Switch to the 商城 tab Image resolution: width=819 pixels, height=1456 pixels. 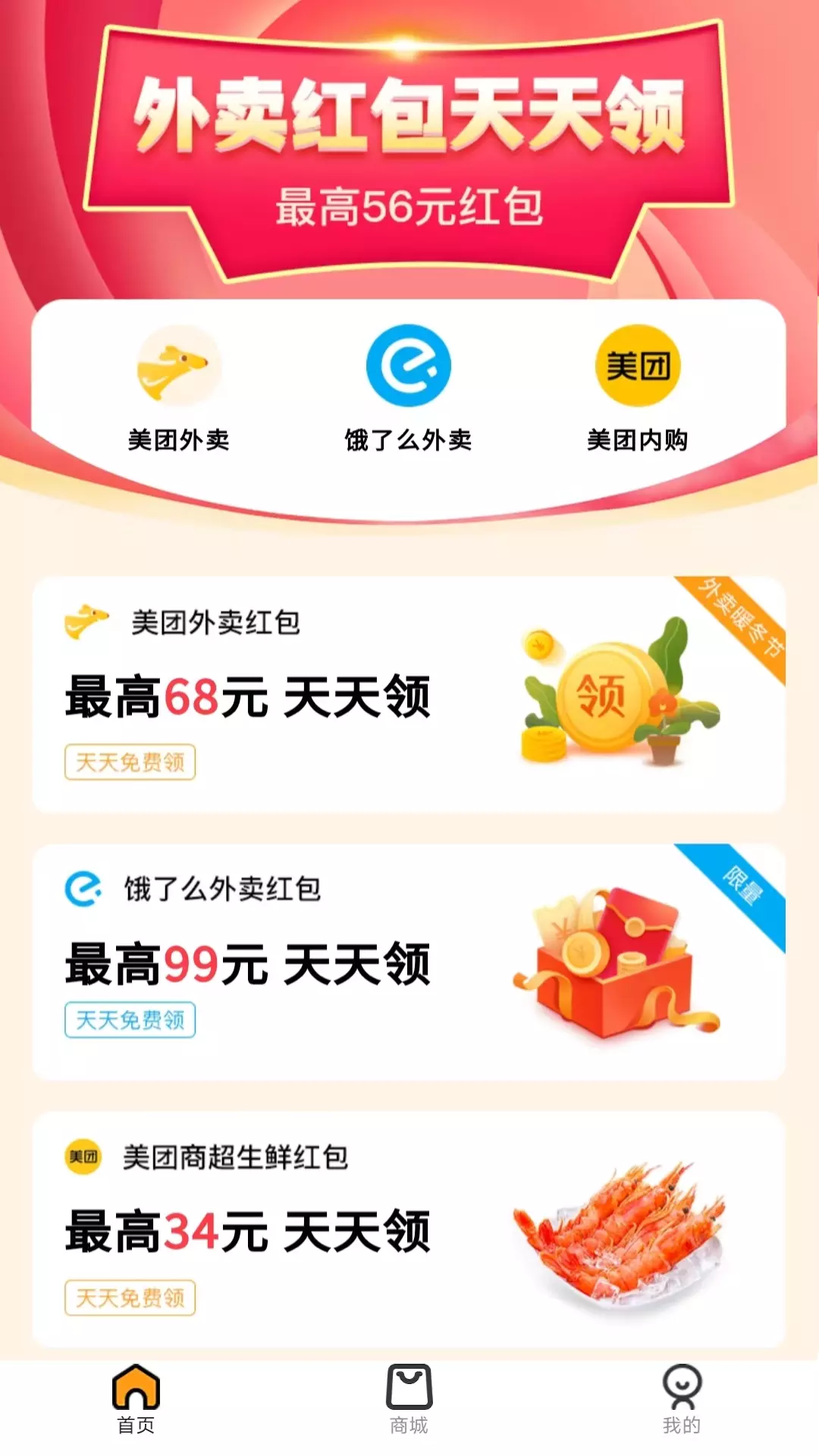click(x=409, y=1400)
